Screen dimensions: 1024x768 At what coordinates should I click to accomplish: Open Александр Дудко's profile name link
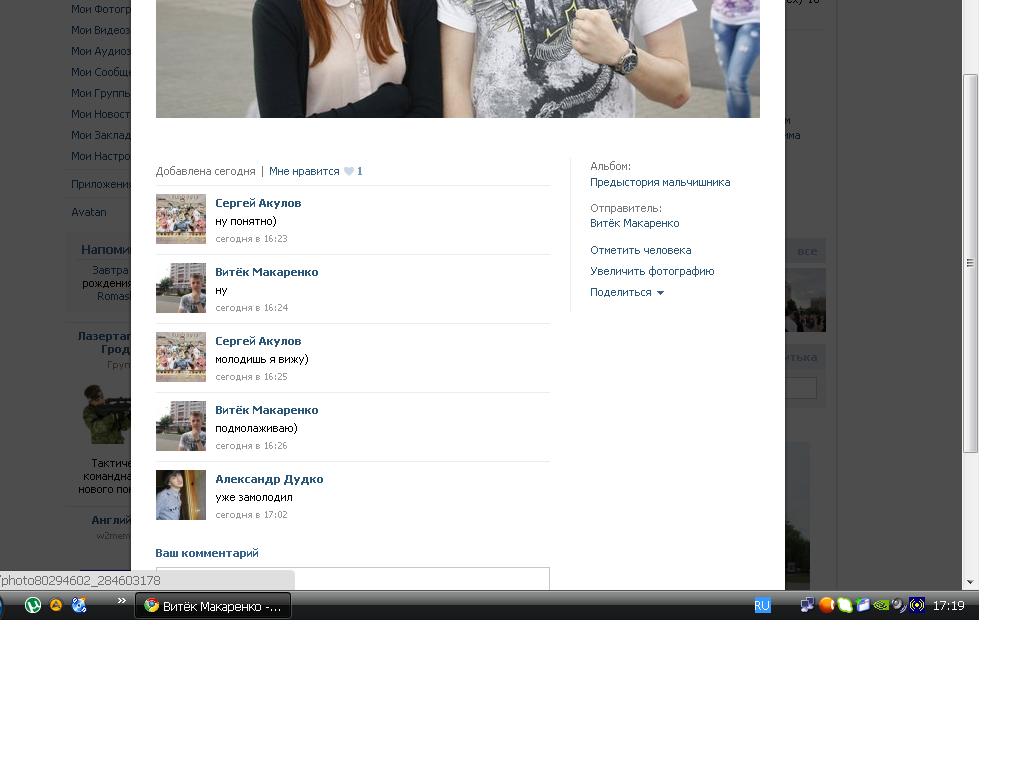(269, 479)
